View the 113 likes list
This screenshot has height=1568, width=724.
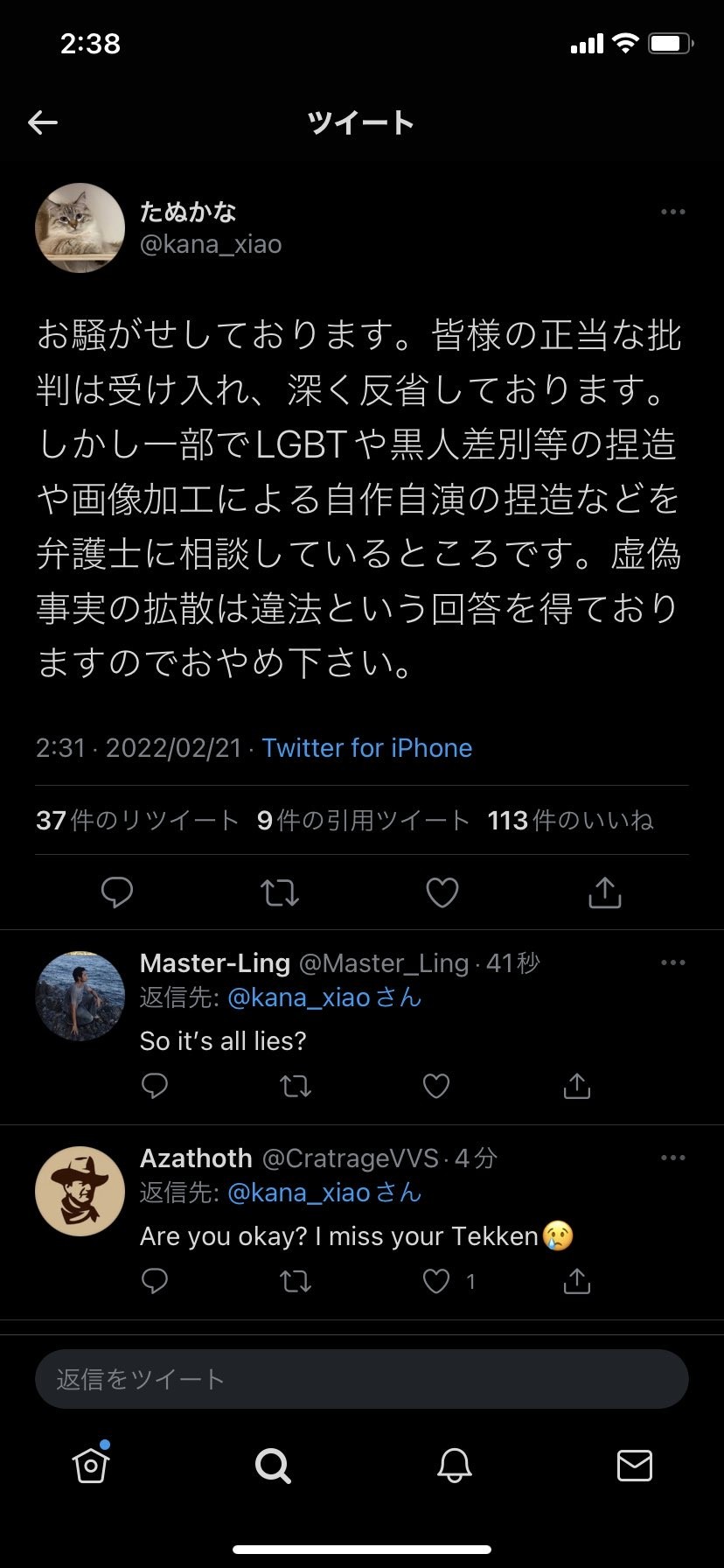[570, 820]
